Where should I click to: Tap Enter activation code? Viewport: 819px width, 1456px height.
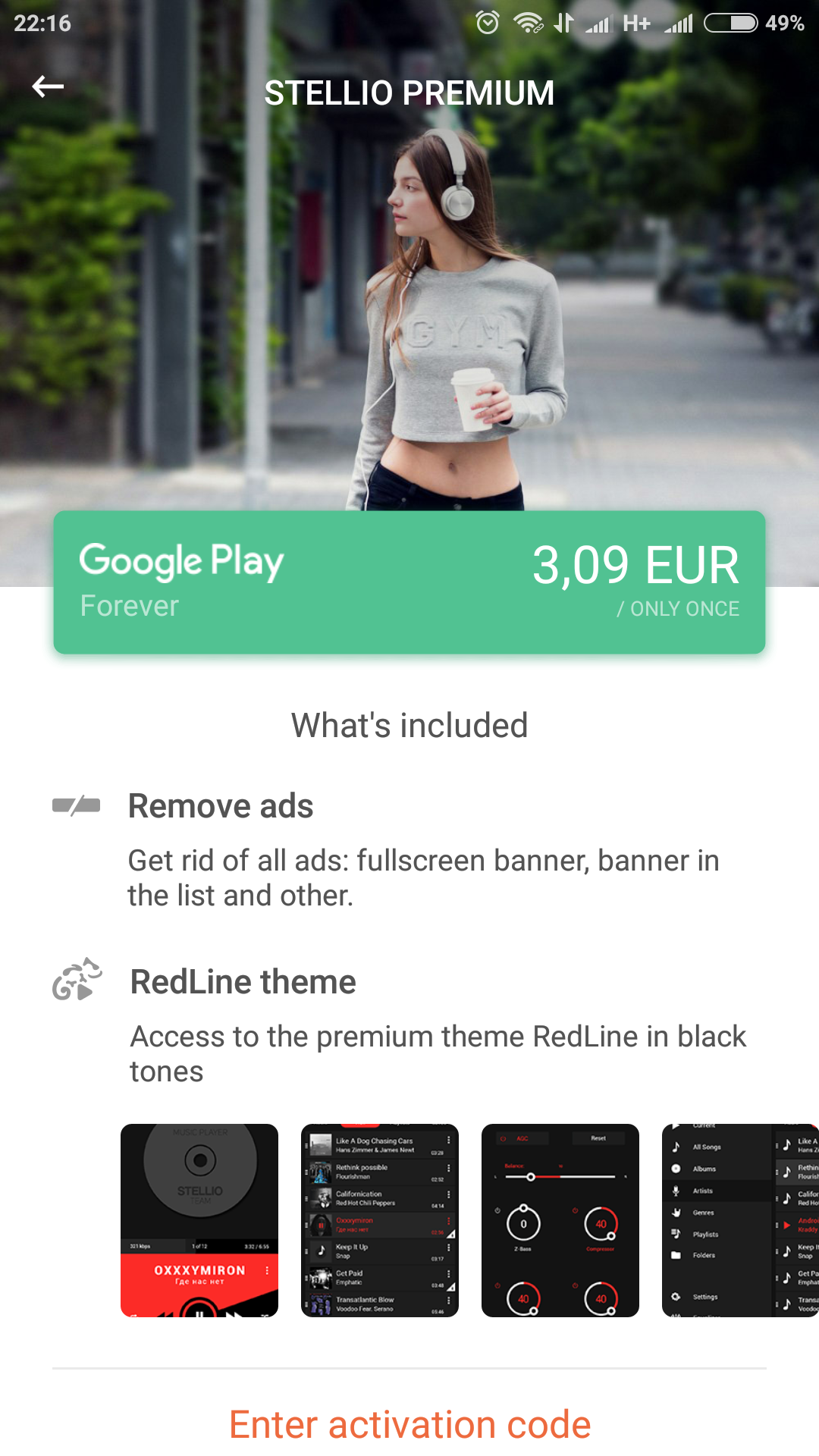[409, 1424]
